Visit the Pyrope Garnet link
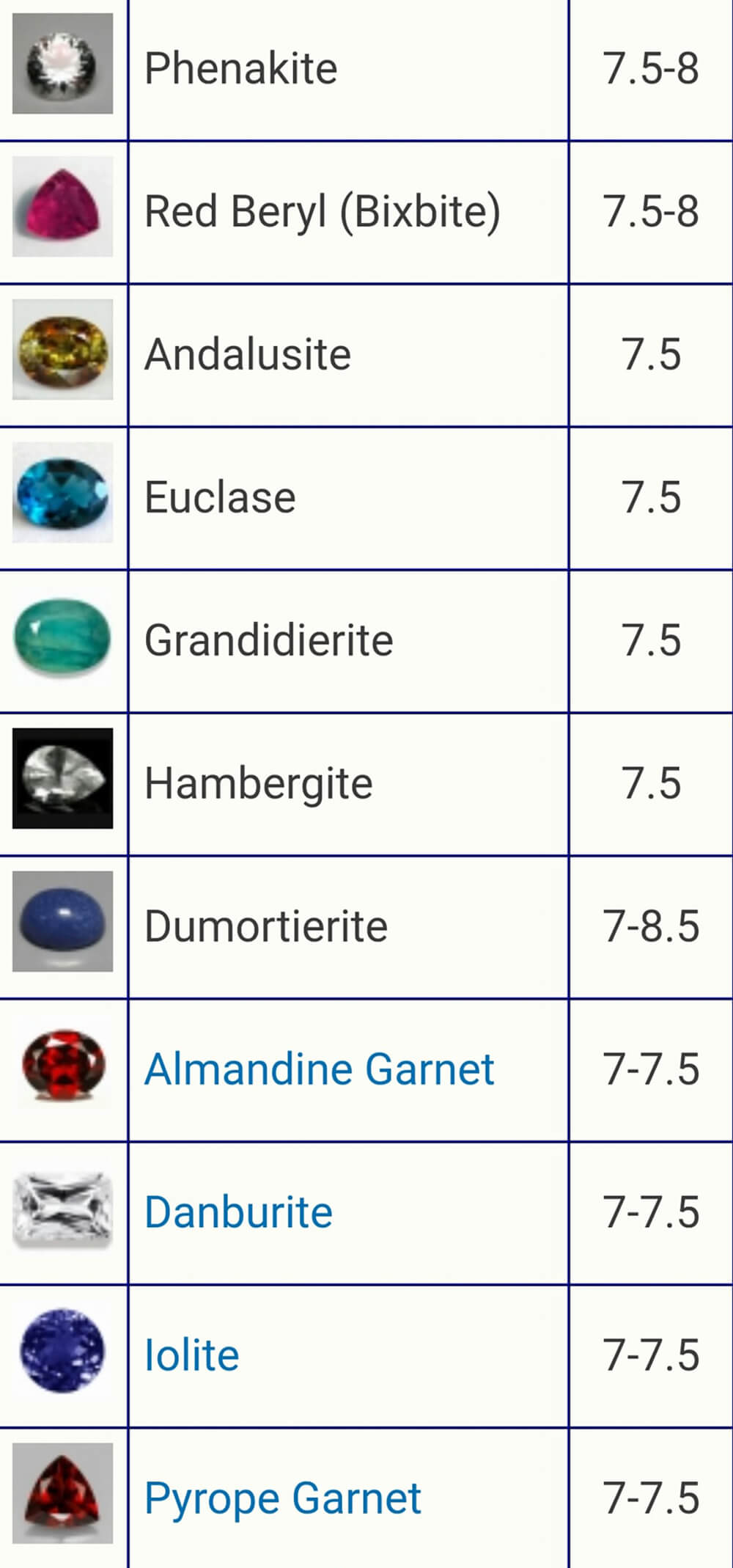 (x=282, y=1498)
